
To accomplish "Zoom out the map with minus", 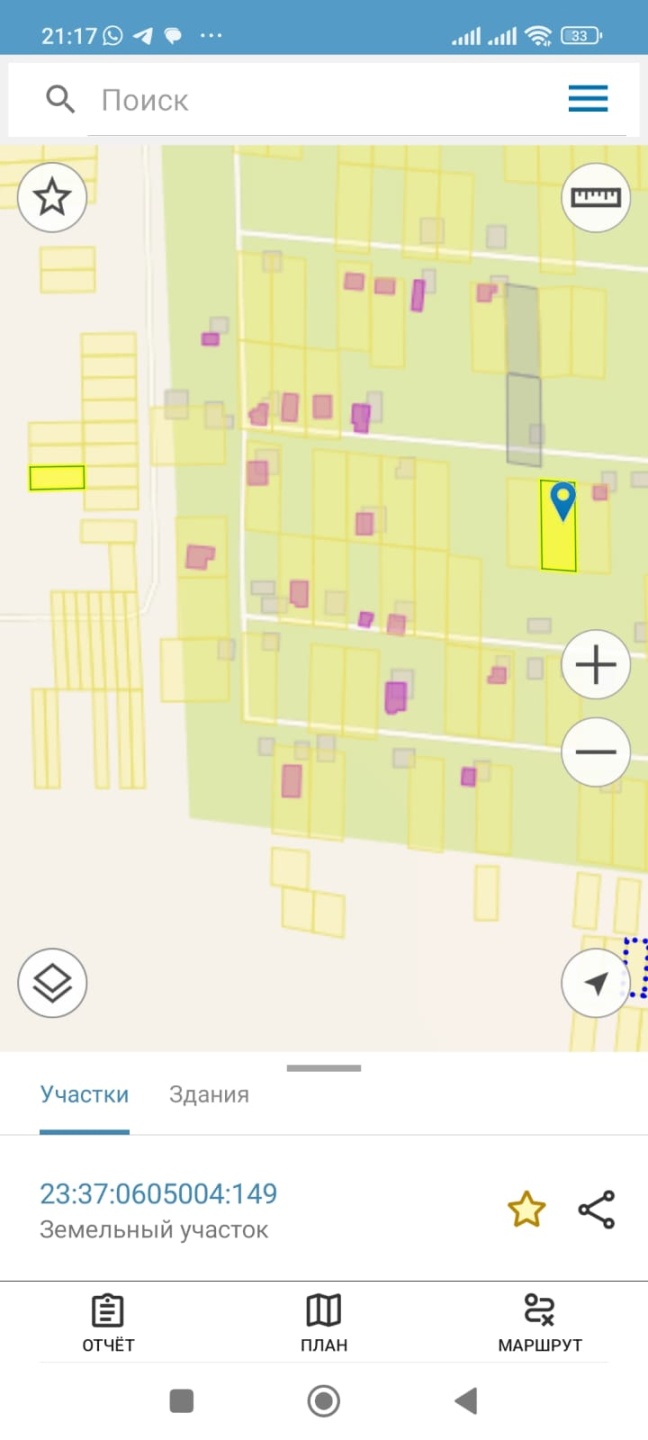I will click(596, 752).
